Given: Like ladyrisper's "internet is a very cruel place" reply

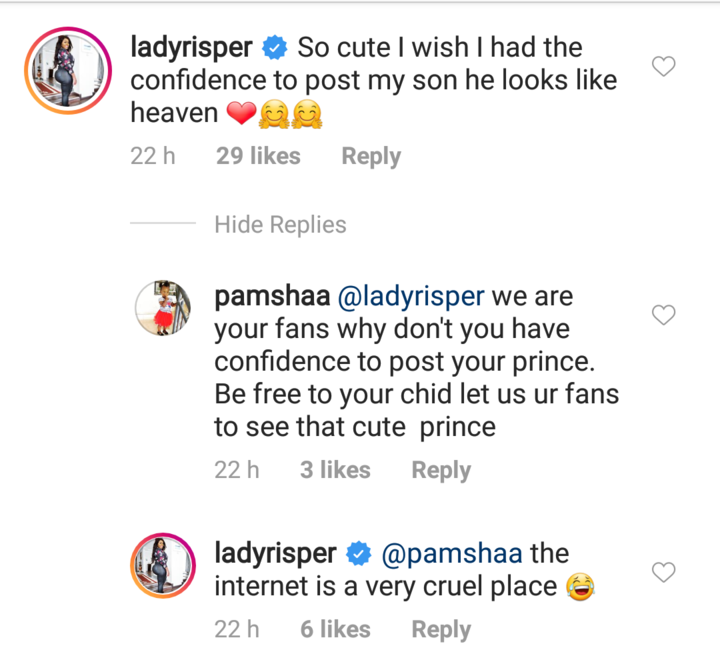Looking at the screenshot, I should click(664, 572).
